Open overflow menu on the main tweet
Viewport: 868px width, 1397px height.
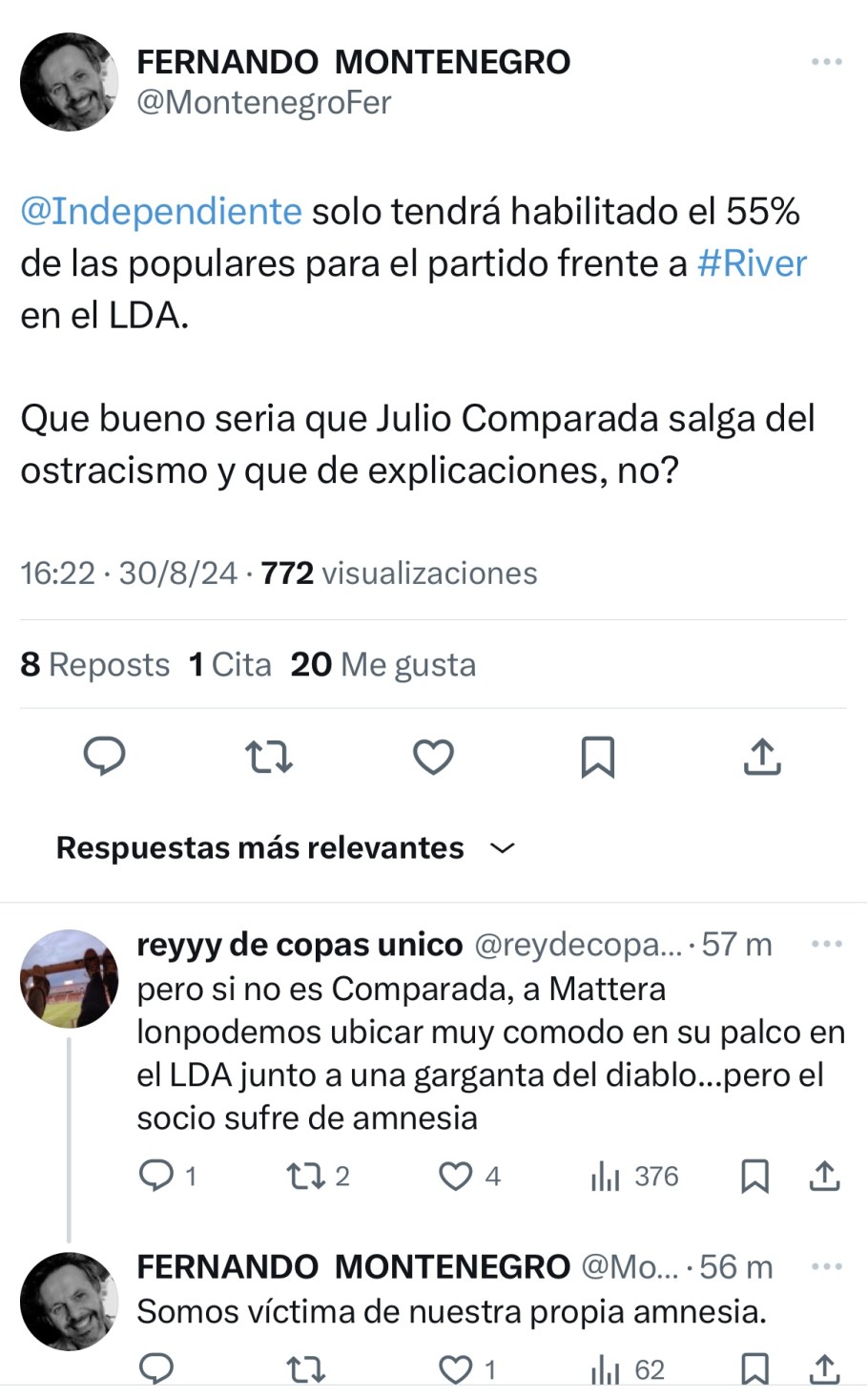click(826, 62)
